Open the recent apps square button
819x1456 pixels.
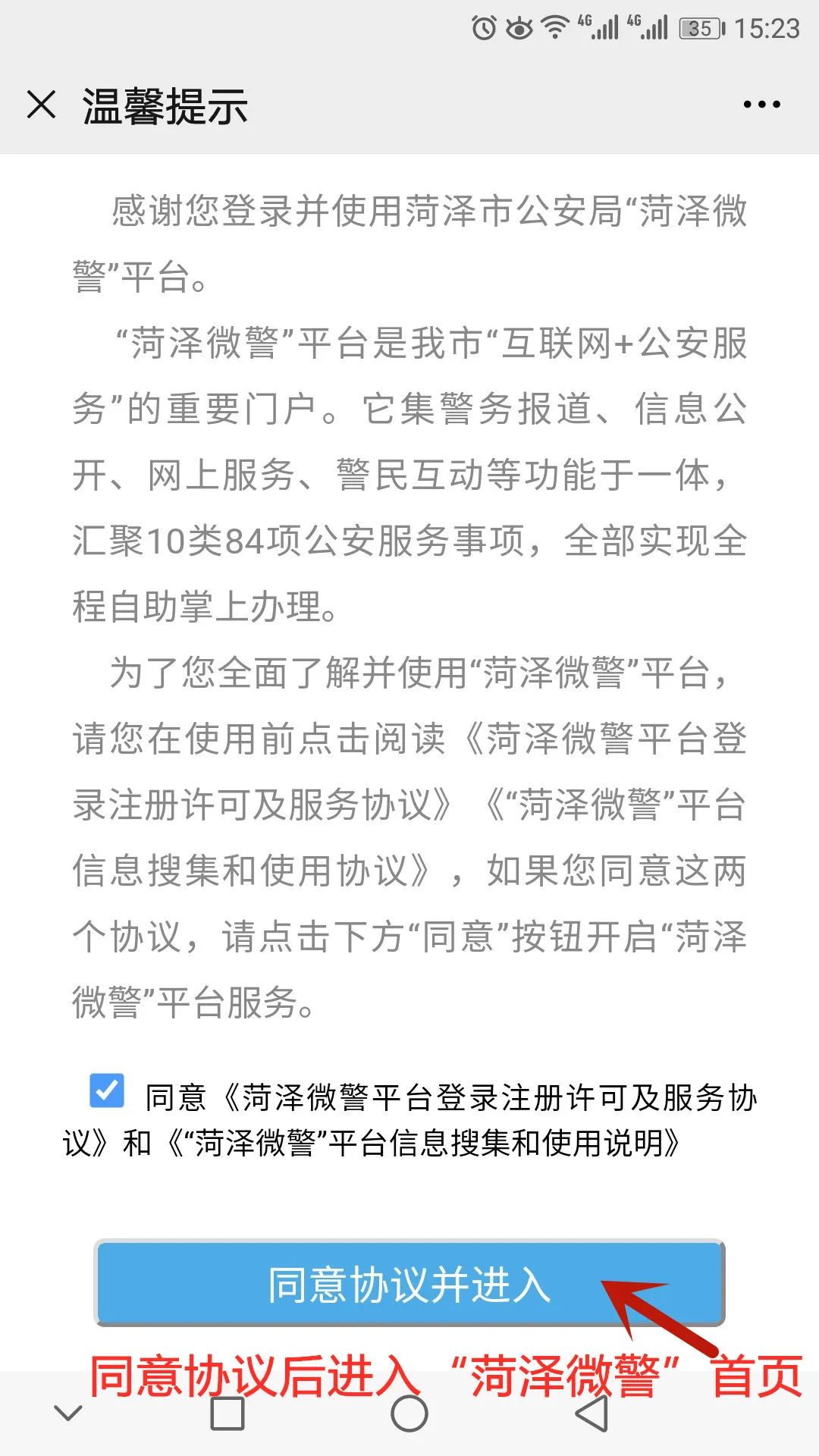point(227,1414)
